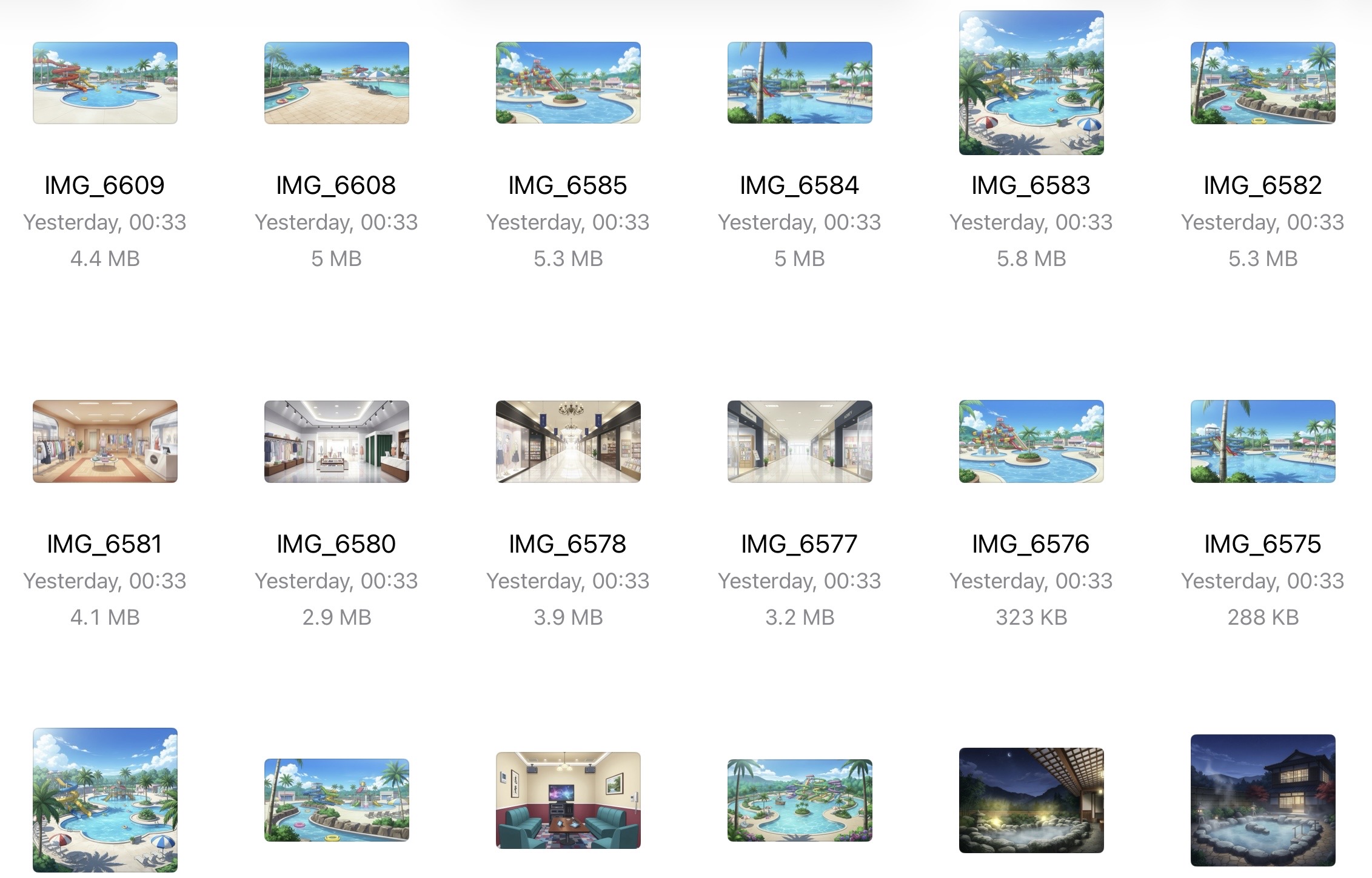Open the image file IMG_6582
Screen dimensions: 1372x878
coord(1263,83)
